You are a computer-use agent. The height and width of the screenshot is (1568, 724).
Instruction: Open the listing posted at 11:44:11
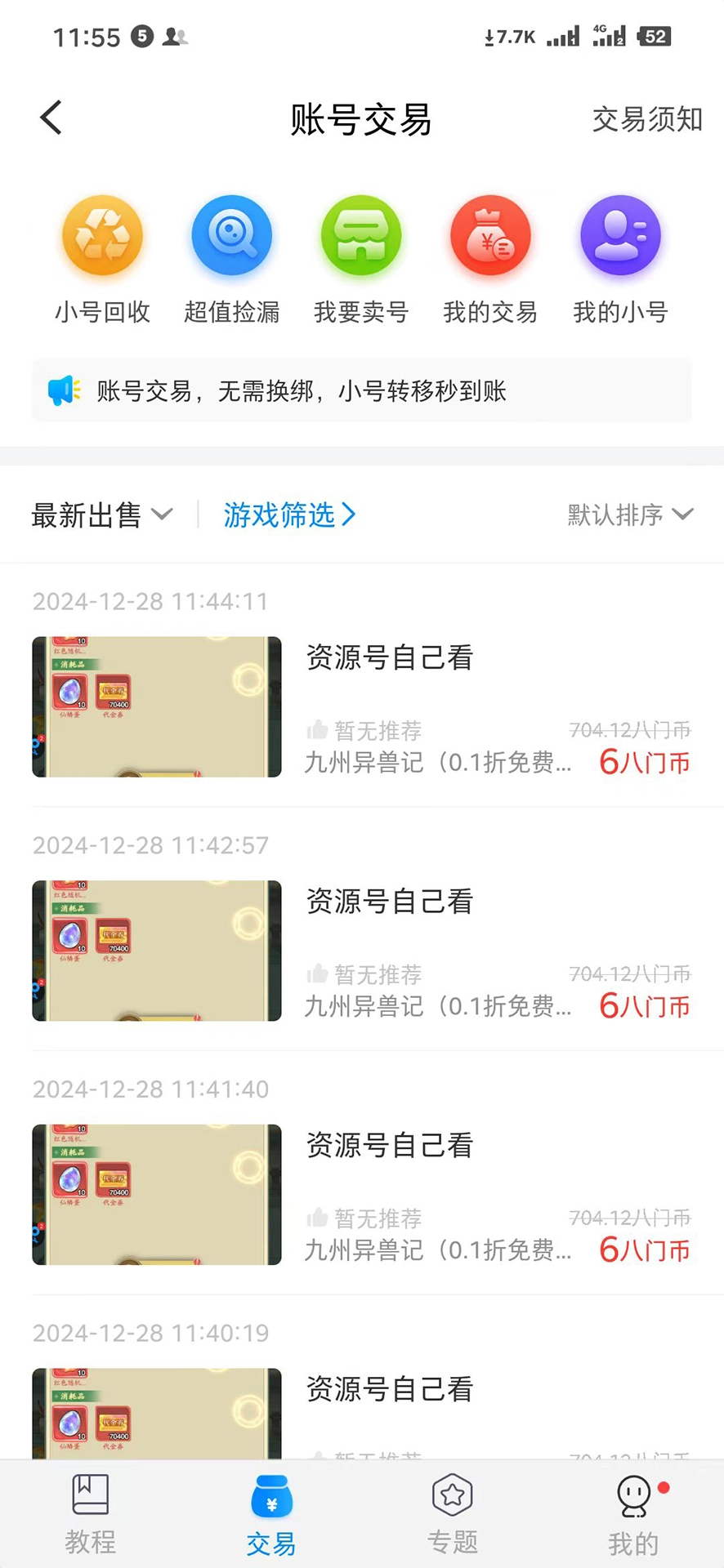(361, 706)
